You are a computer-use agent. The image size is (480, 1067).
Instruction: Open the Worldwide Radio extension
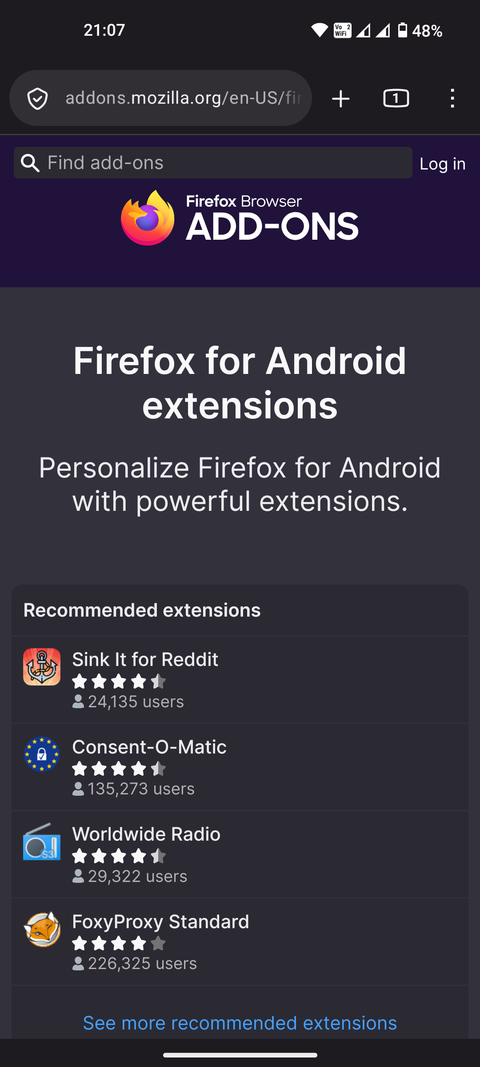click(x=240, y=854)
